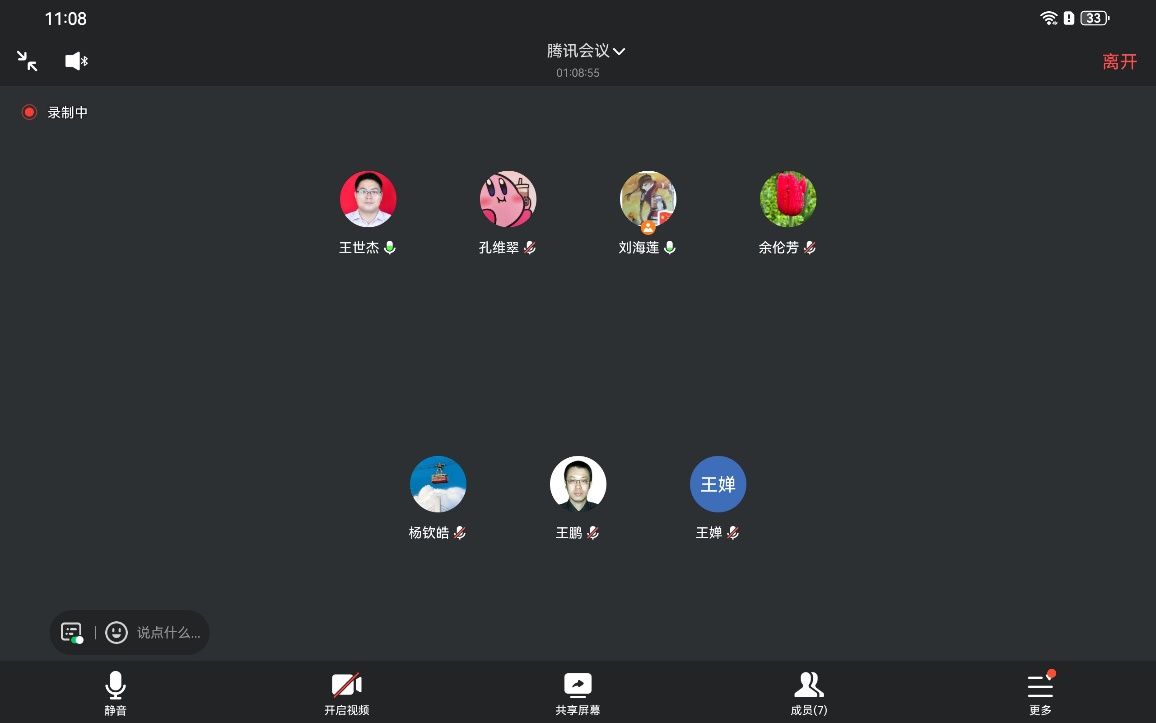Select participant 余伦芳
This screenshot has height=723, width=1156.
point(788,200)
